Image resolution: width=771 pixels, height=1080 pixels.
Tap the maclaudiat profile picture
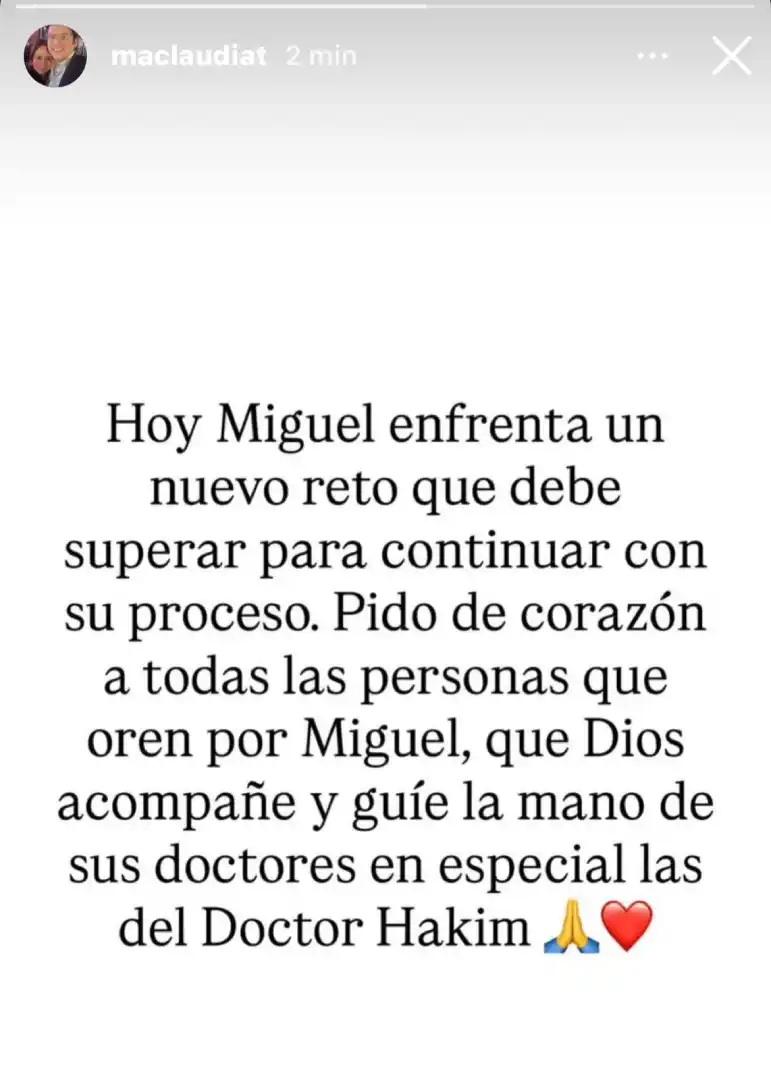coord(56,56)
